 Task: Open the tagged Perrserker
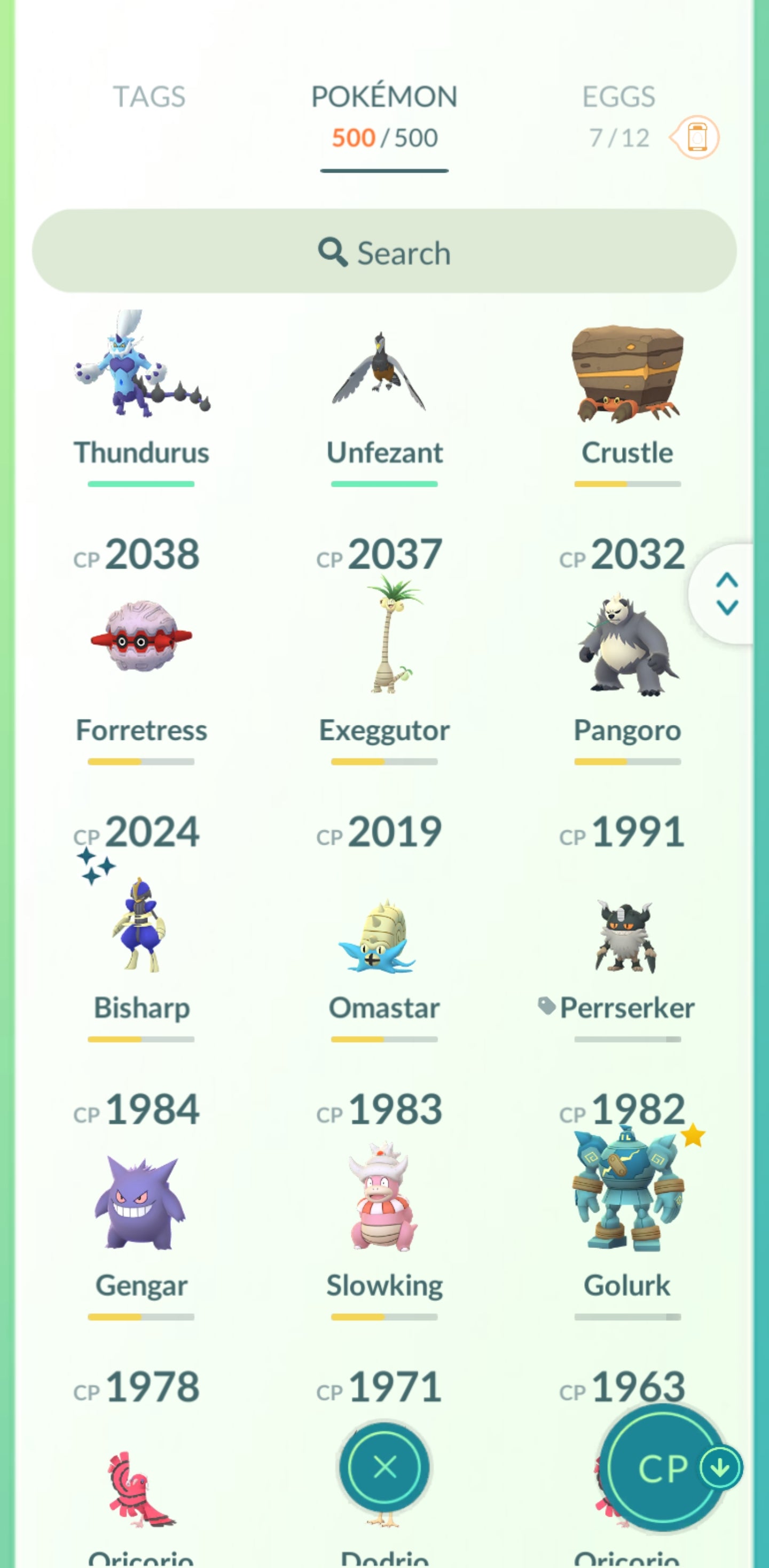(626, 938)
